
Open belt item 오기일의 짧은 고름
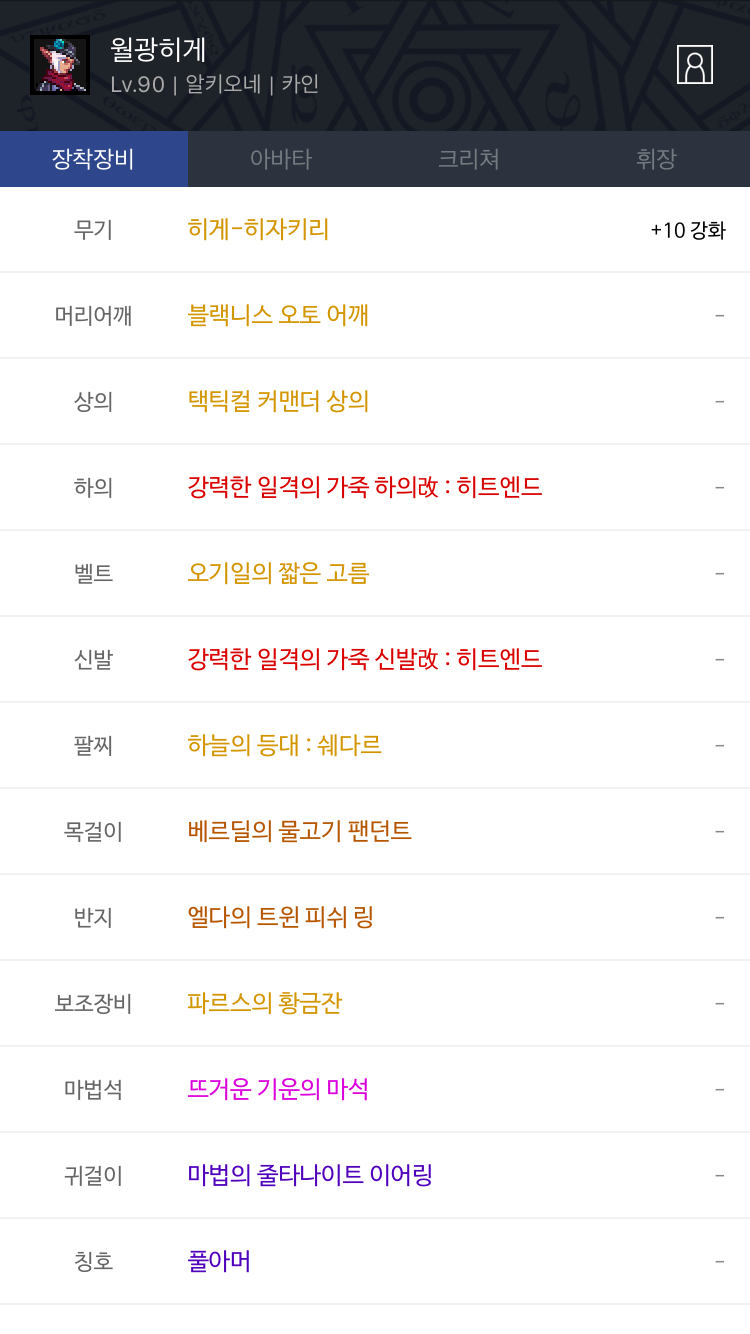278,573
